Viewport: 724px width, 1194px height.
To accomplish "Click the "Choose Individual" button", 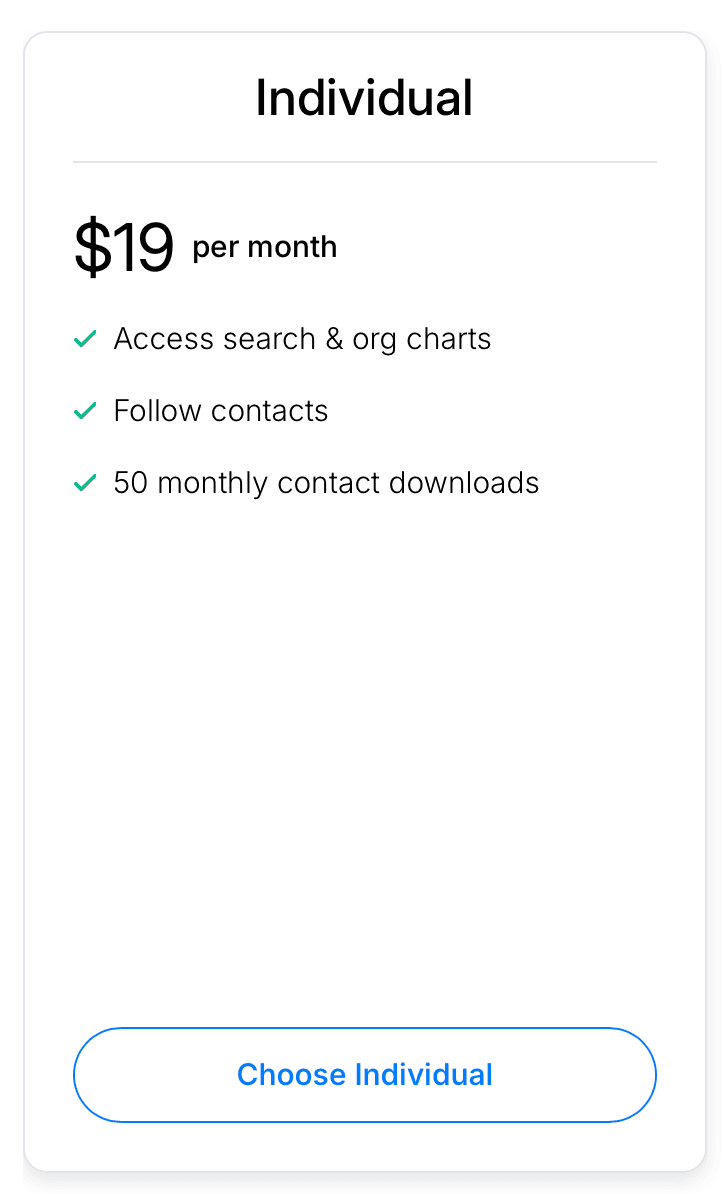I will (364, 1074).
